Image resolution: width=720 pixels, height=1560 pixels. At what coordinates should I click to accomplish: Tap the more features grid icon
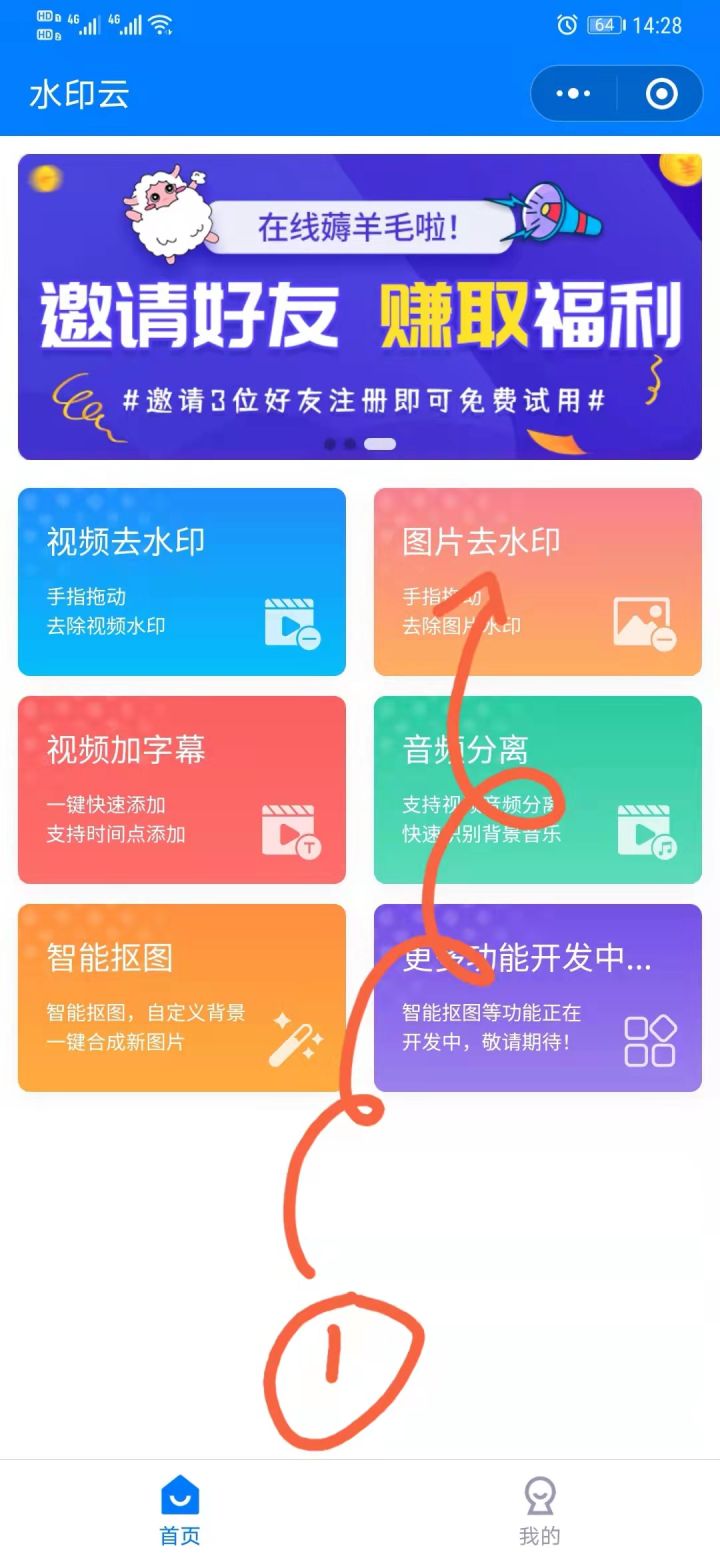click(x=650, y=1040)
